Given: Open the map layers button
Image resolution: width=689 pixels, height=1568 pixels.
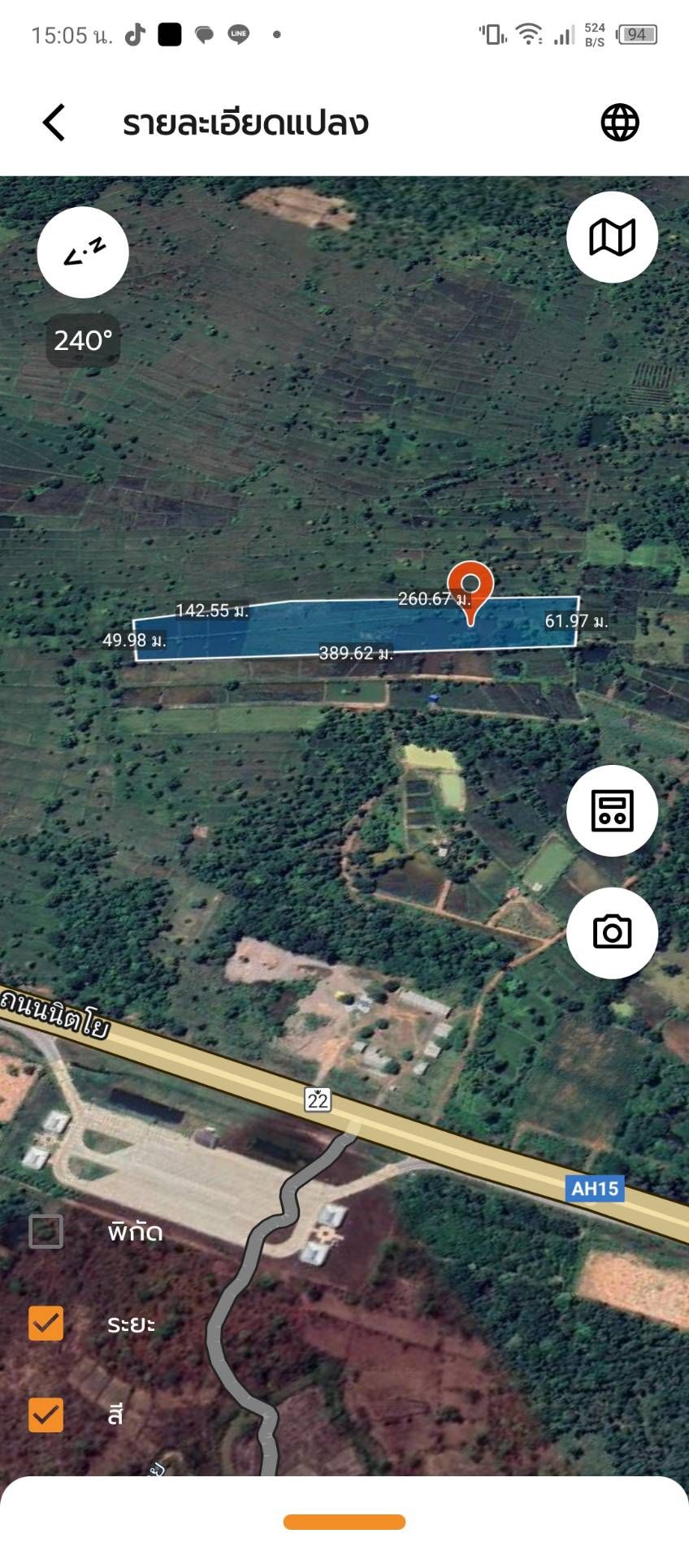Looking at the screenshot, I should 612,237.
